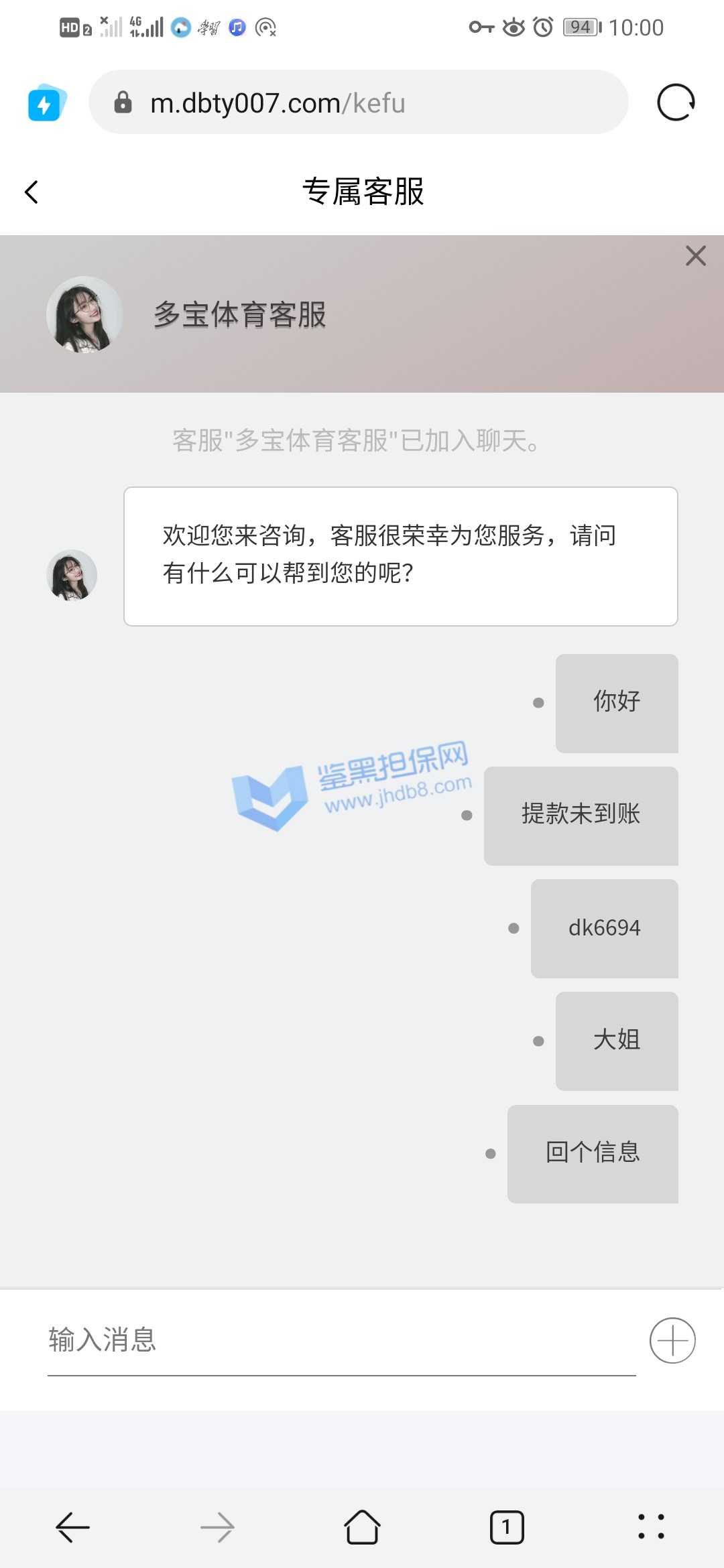Go to the browser home page
The height and width of the screenshot is (1568, 724).
(x=362, y=1528)
